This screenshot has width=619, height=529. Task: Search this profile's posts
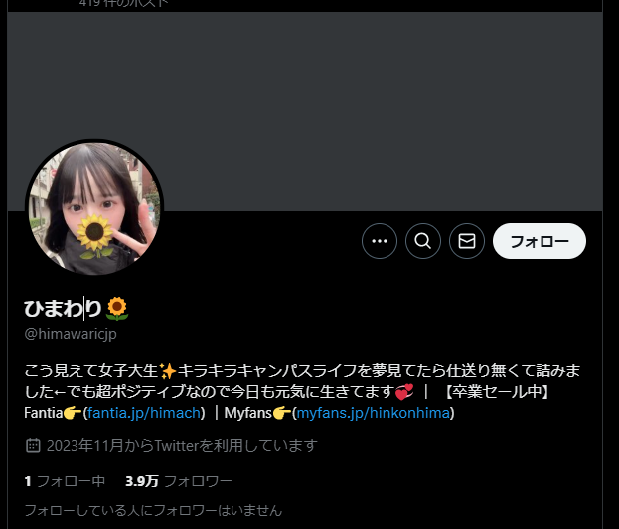pos(422,241)
